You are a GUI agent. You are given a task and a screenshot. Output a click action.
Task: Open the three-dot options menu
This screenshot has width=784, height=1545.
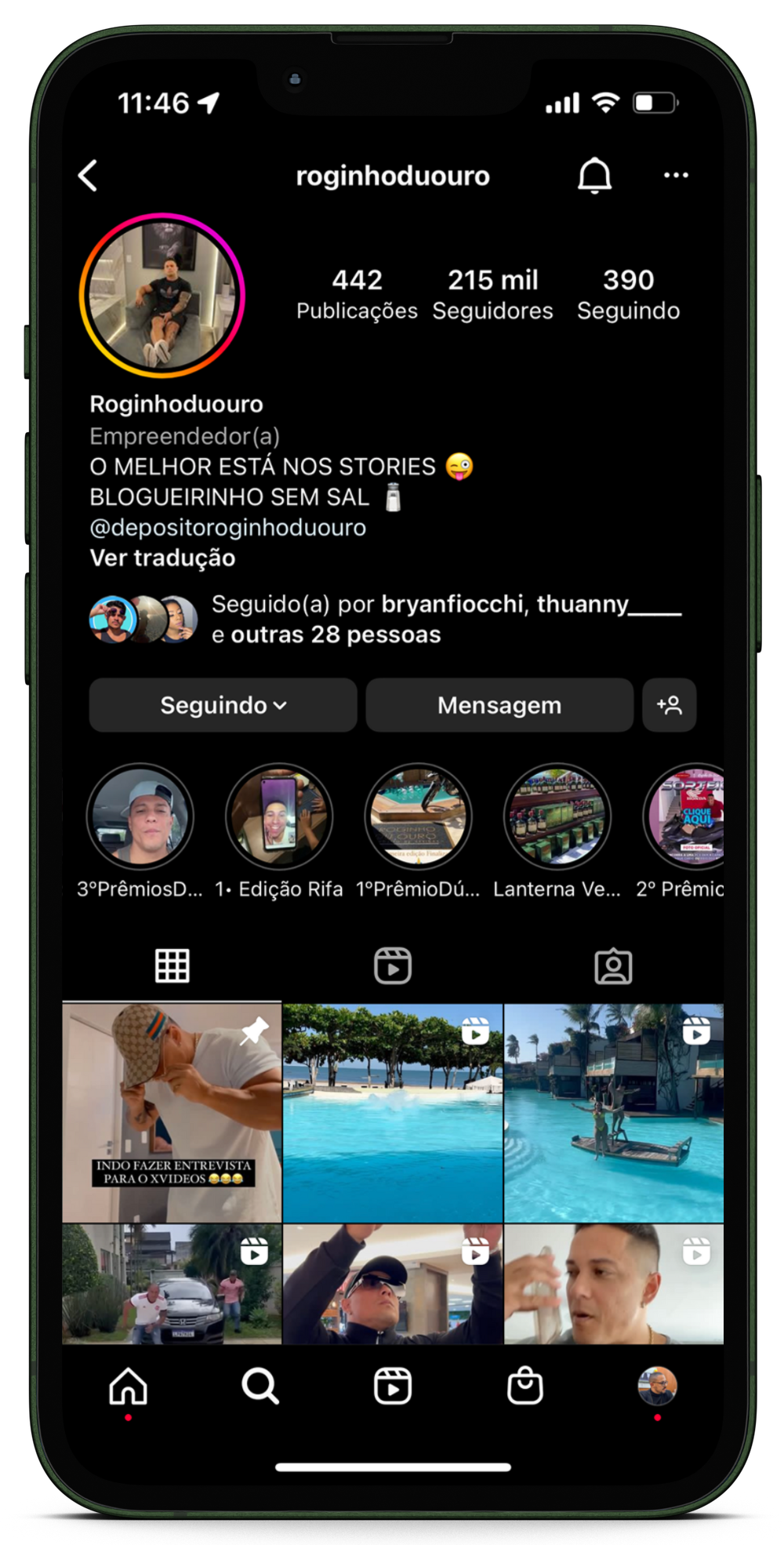tap(676, 175)
